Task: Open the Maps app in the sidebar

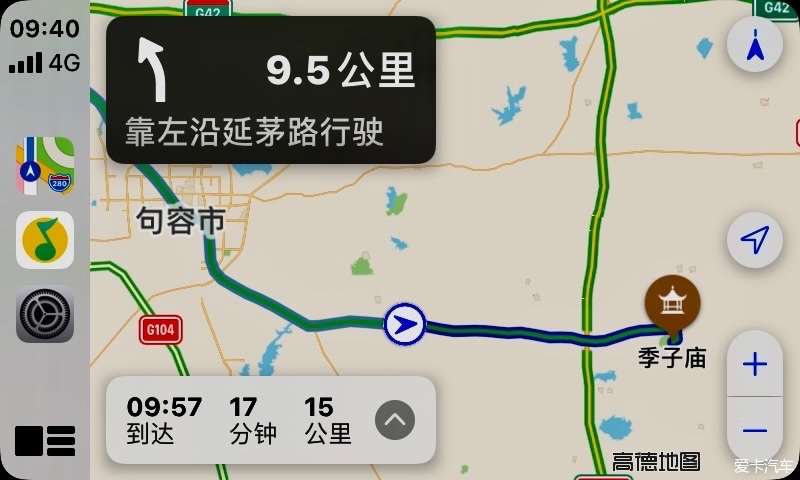Action: (45, 167)
